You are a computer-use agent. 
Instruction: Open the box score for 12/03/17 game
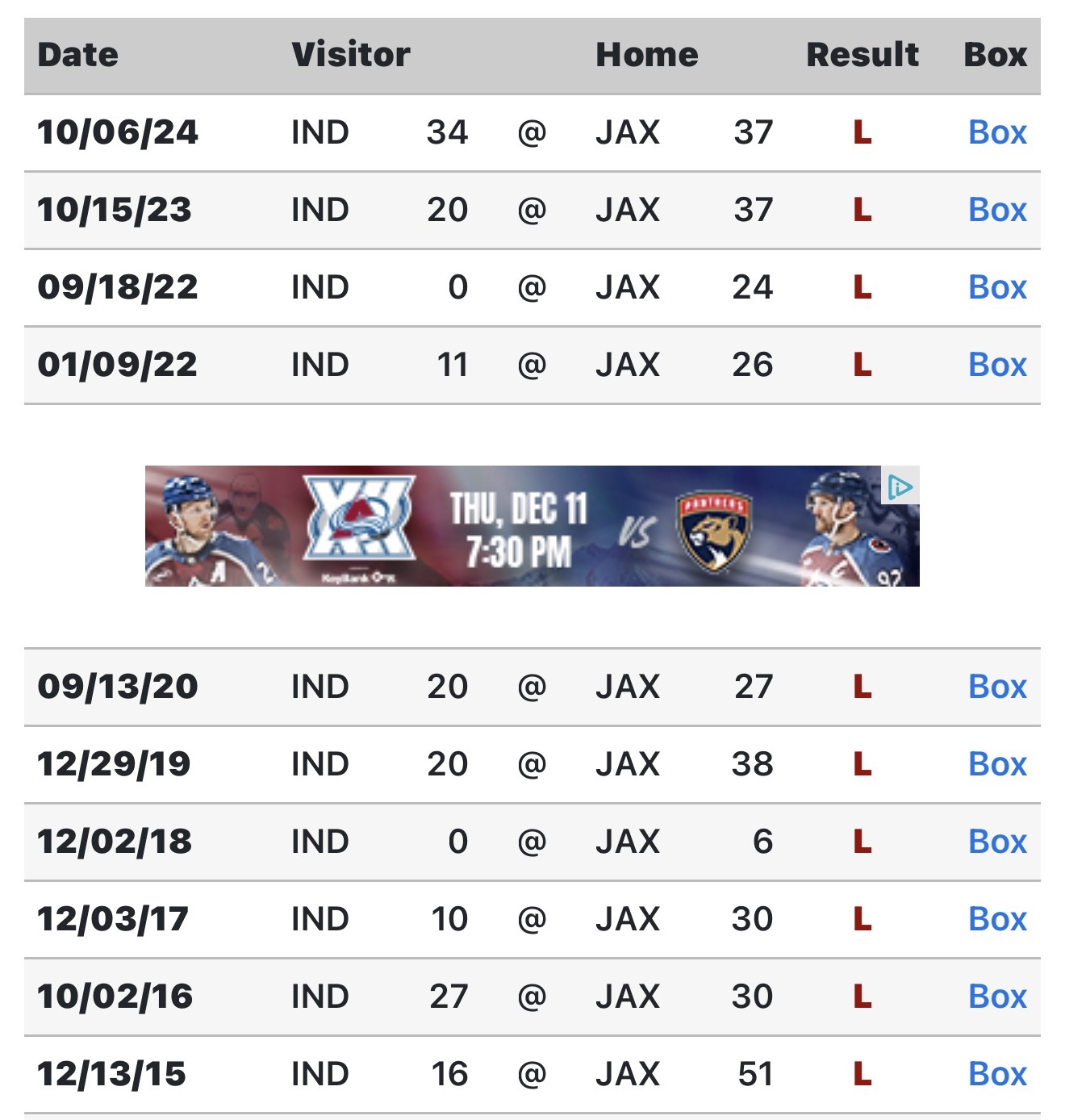(x=996, y=919)
